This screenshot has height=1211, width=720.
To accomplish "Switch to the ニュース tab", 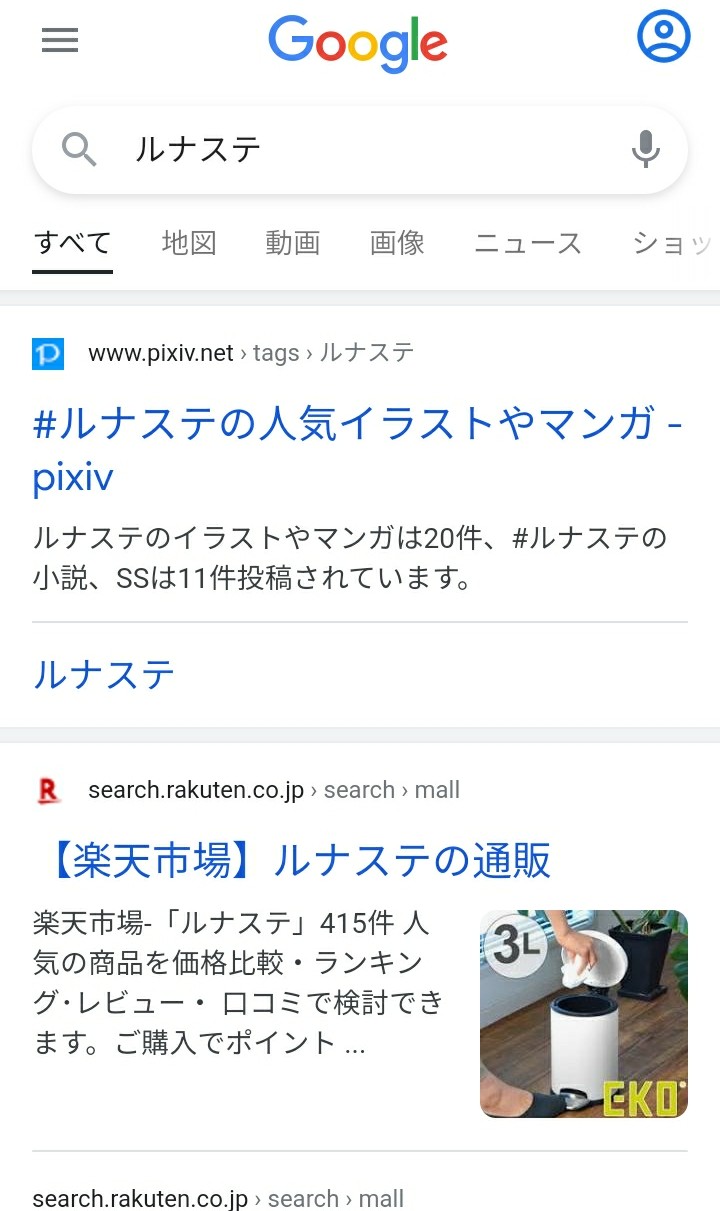I will 527,243.
